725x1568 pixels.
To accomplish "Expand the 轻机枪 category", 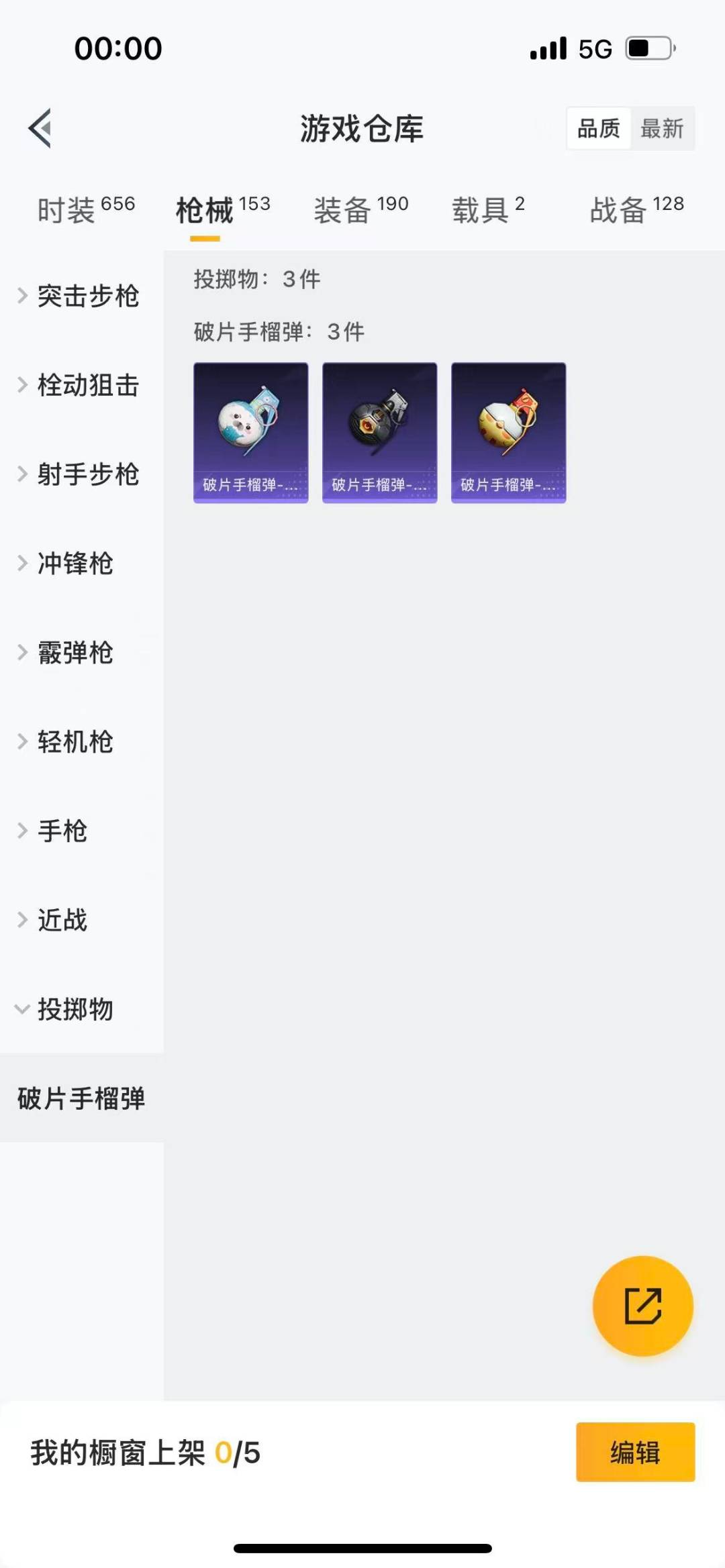I will [67, 742].
